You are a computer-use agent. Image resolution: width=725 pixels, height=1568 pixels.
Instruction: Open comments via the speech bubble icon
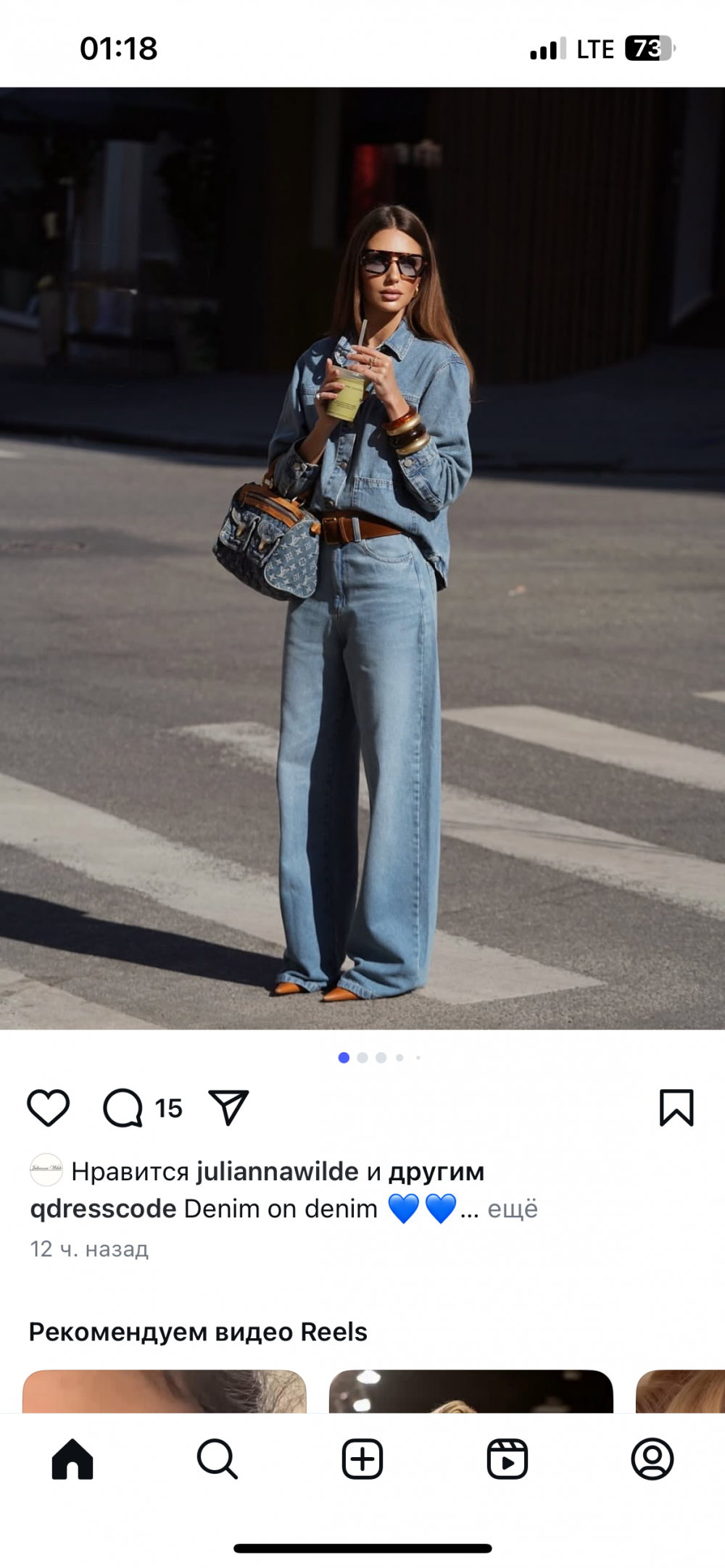coord(125,1107)
